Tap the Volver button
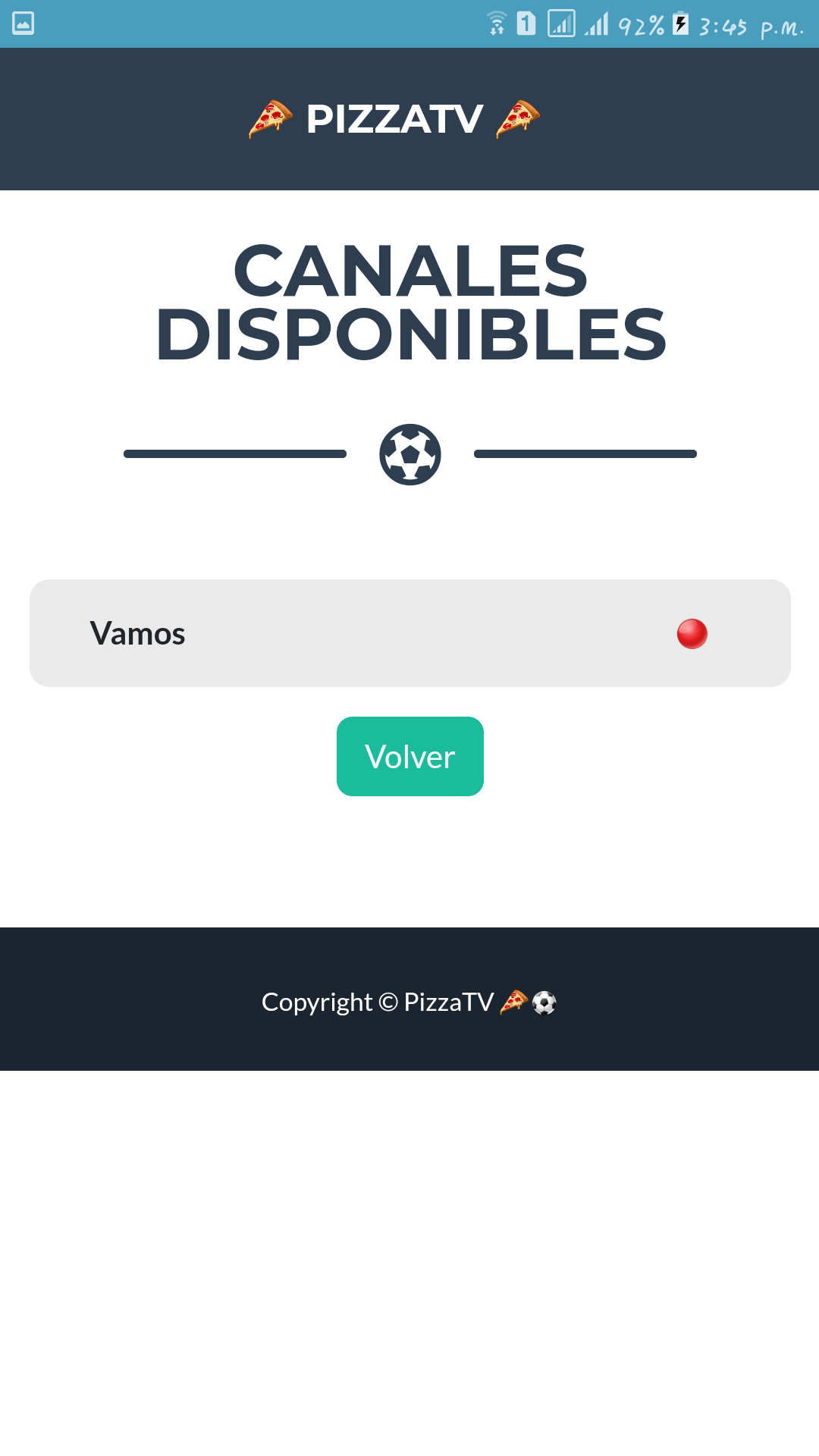This screenshot has width=819, height=1456. [x=409, y=756]
